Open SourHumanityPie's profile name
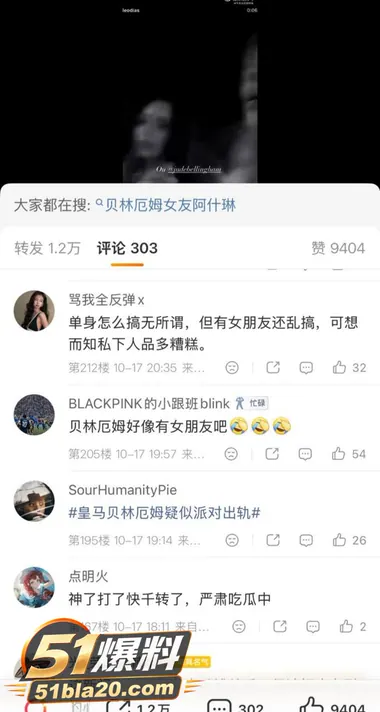 tap(123, 490)
